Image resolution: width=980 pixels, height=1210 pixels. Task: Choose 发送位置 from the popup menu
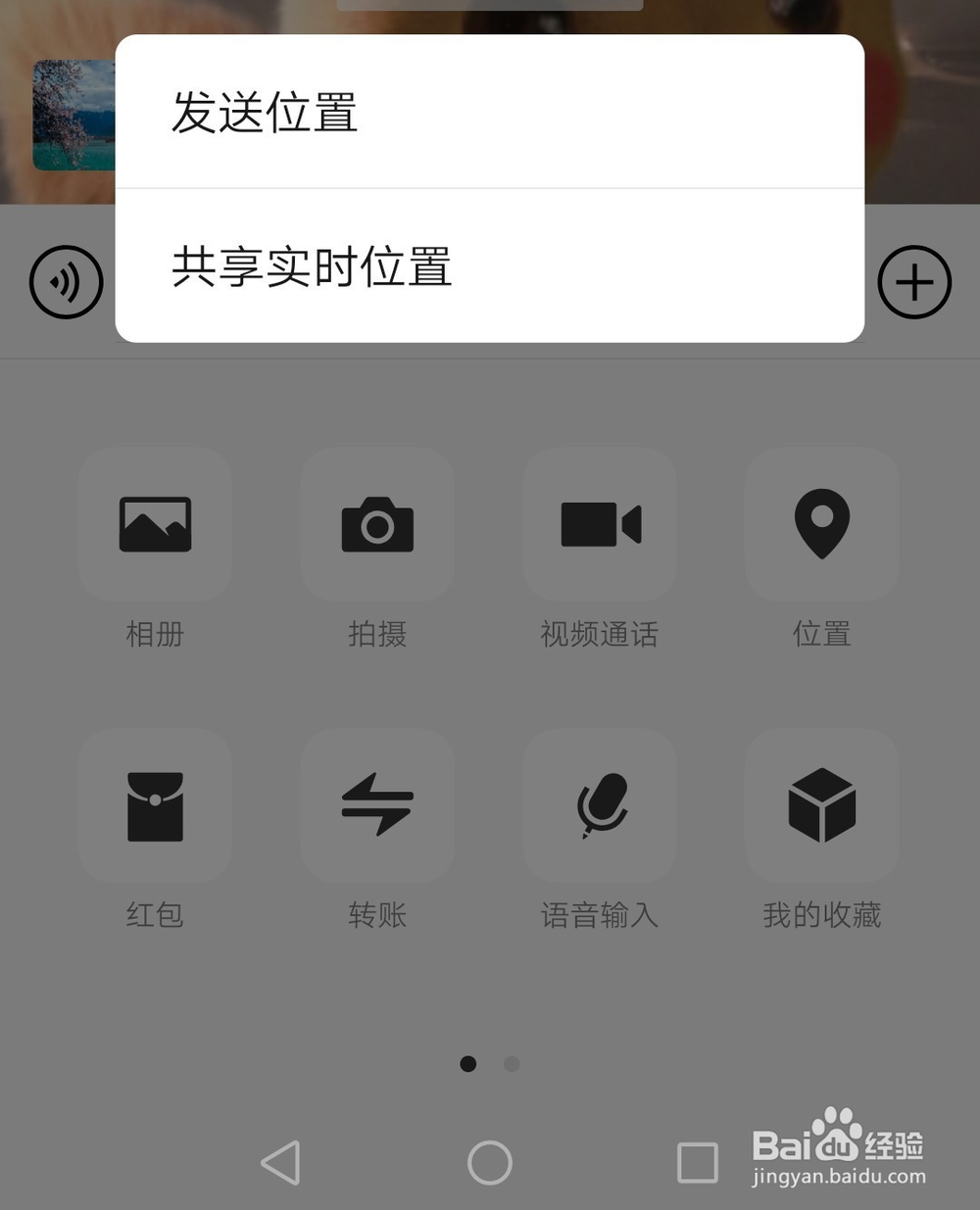266,113
